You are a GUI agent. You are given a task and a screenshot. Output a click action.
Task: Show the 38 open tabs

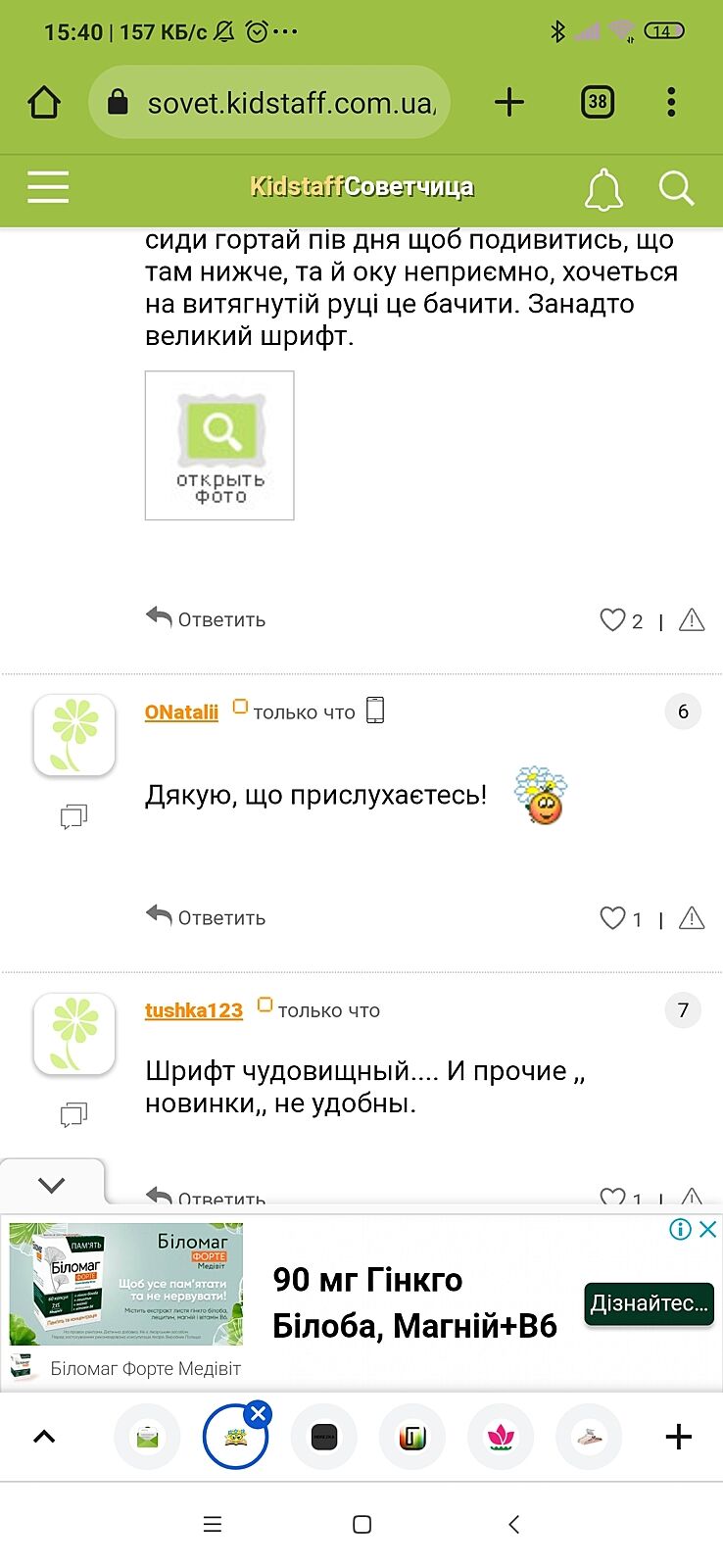(598, 102)
